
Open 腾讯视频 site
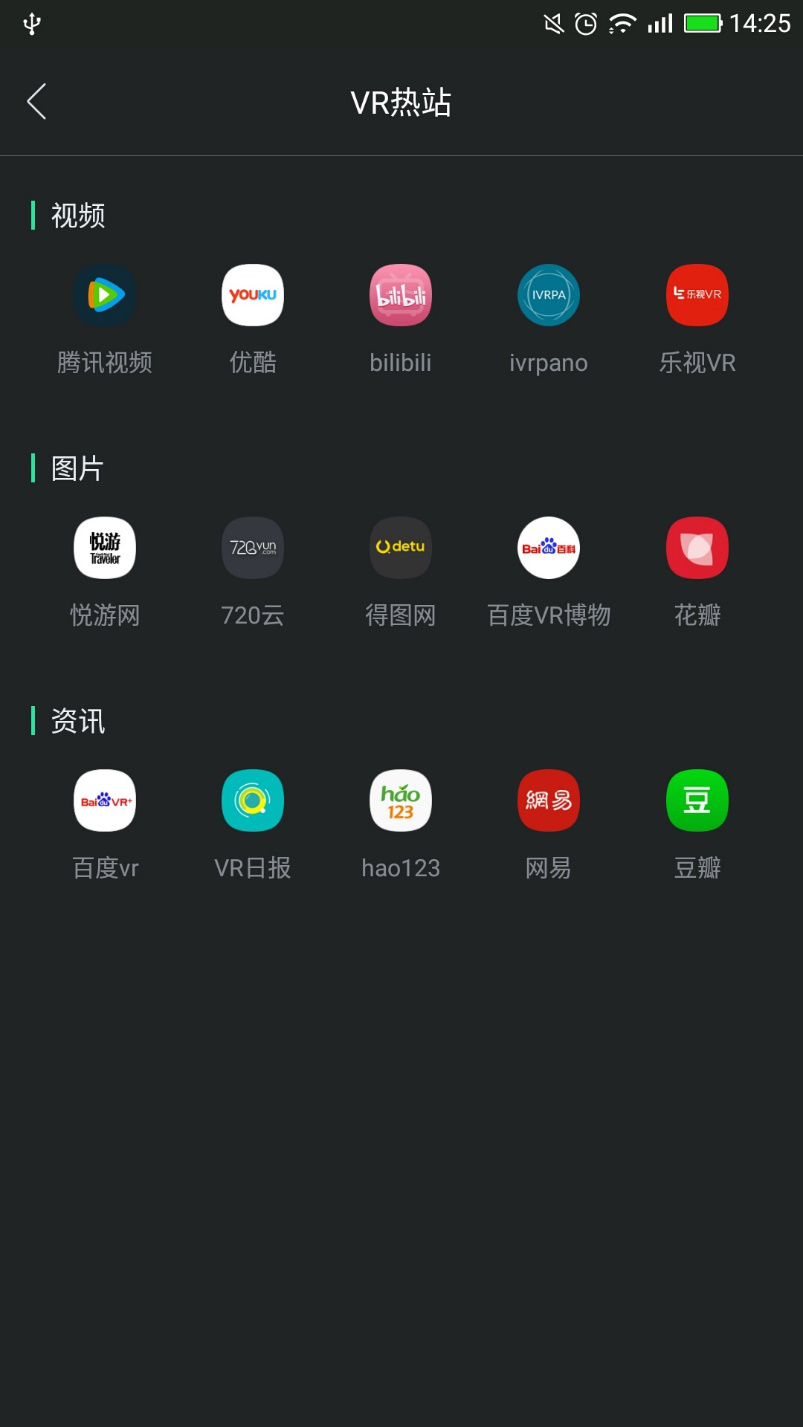coord(105,295)
